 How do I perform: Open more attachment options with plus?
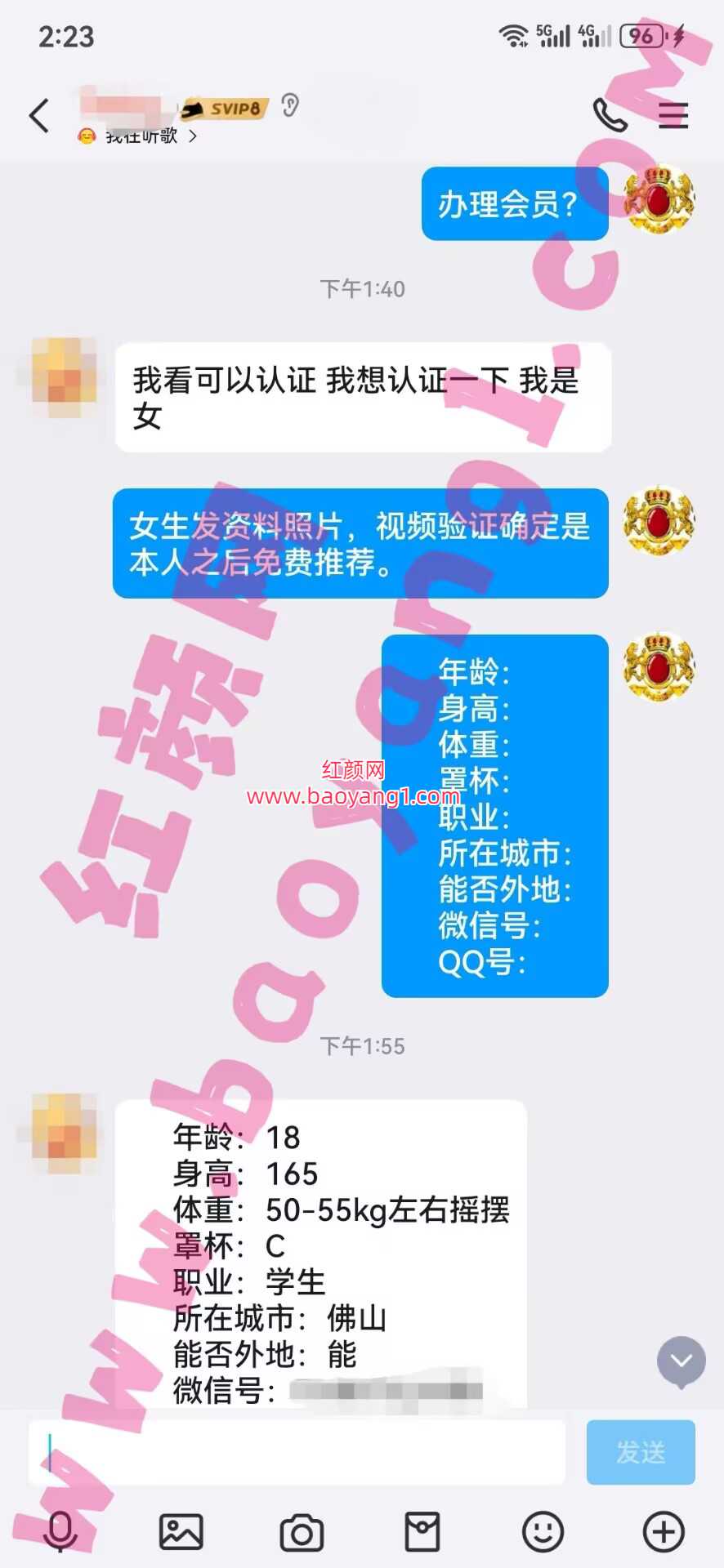coord(664,1531)
